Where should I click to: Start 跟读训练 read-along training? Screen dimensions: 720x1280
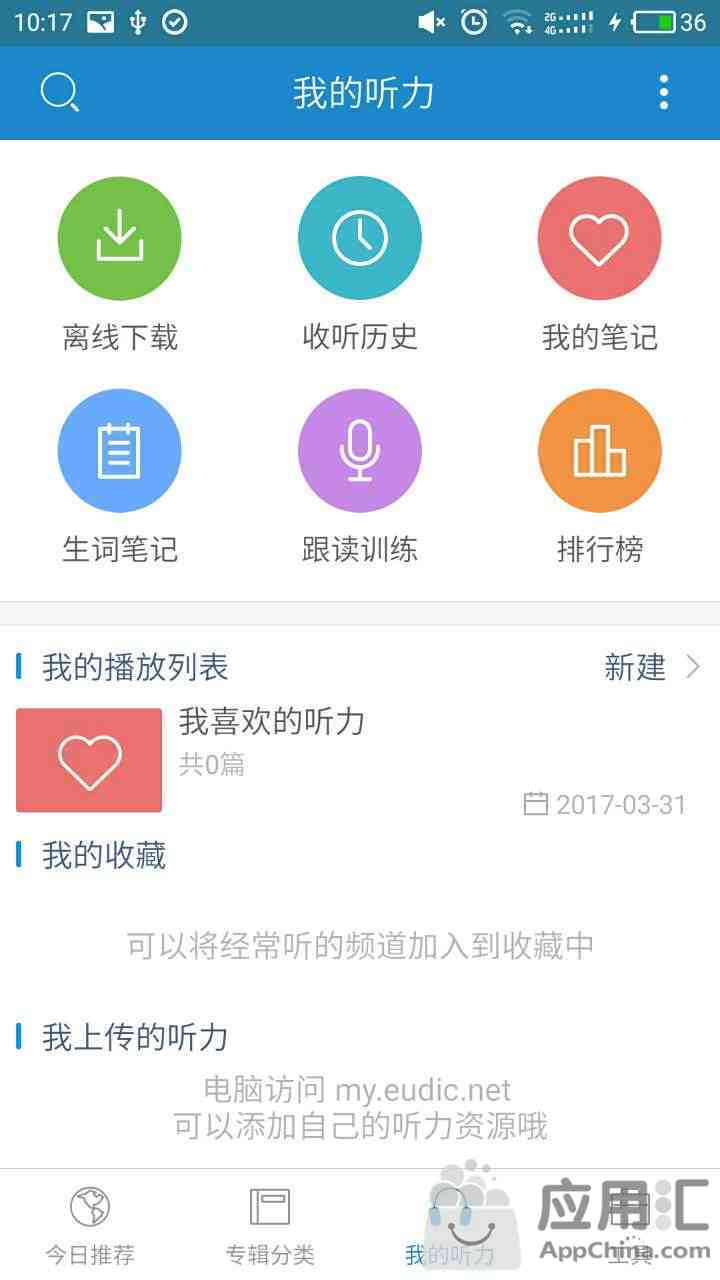(x=360, y=477)
